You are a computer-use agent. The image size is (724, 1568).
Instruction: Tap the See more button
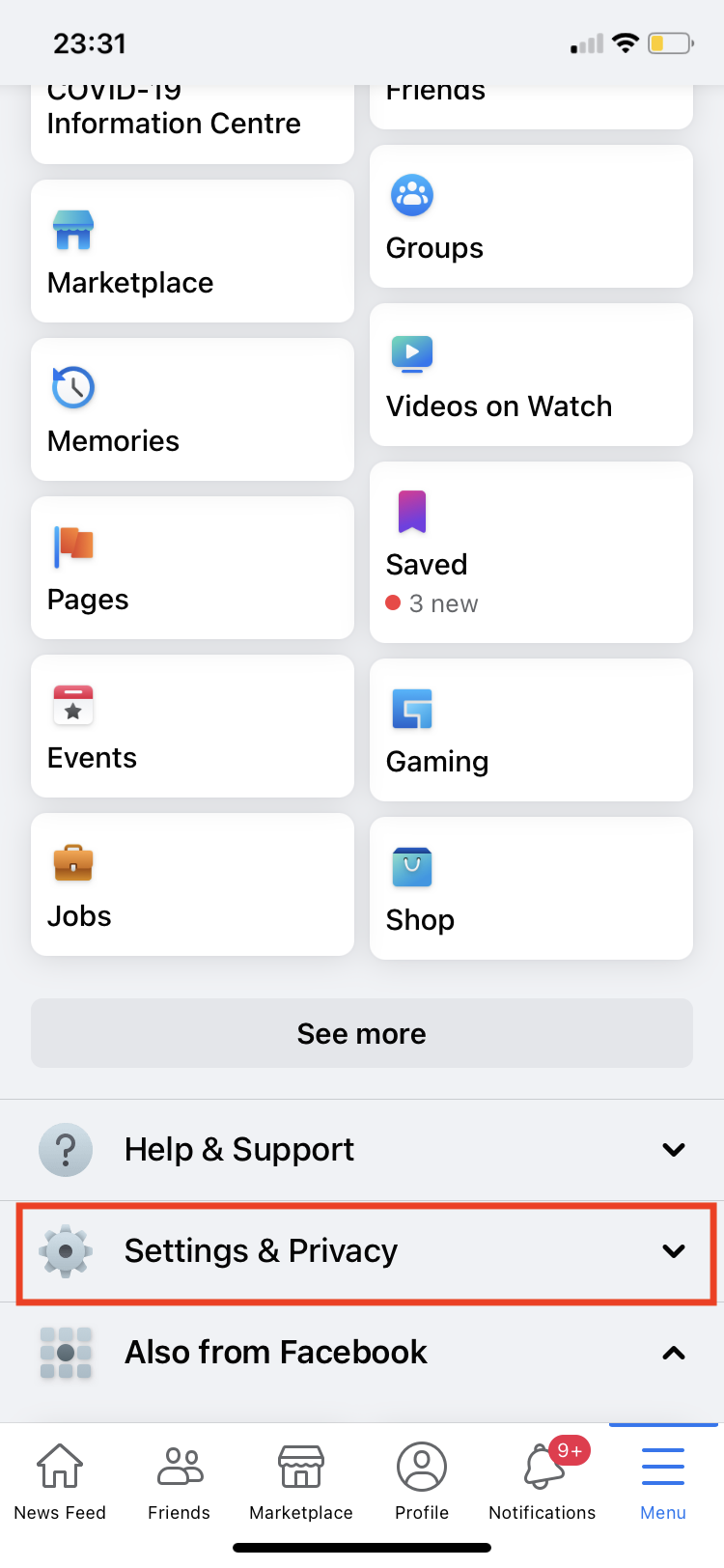[362, 1033]
